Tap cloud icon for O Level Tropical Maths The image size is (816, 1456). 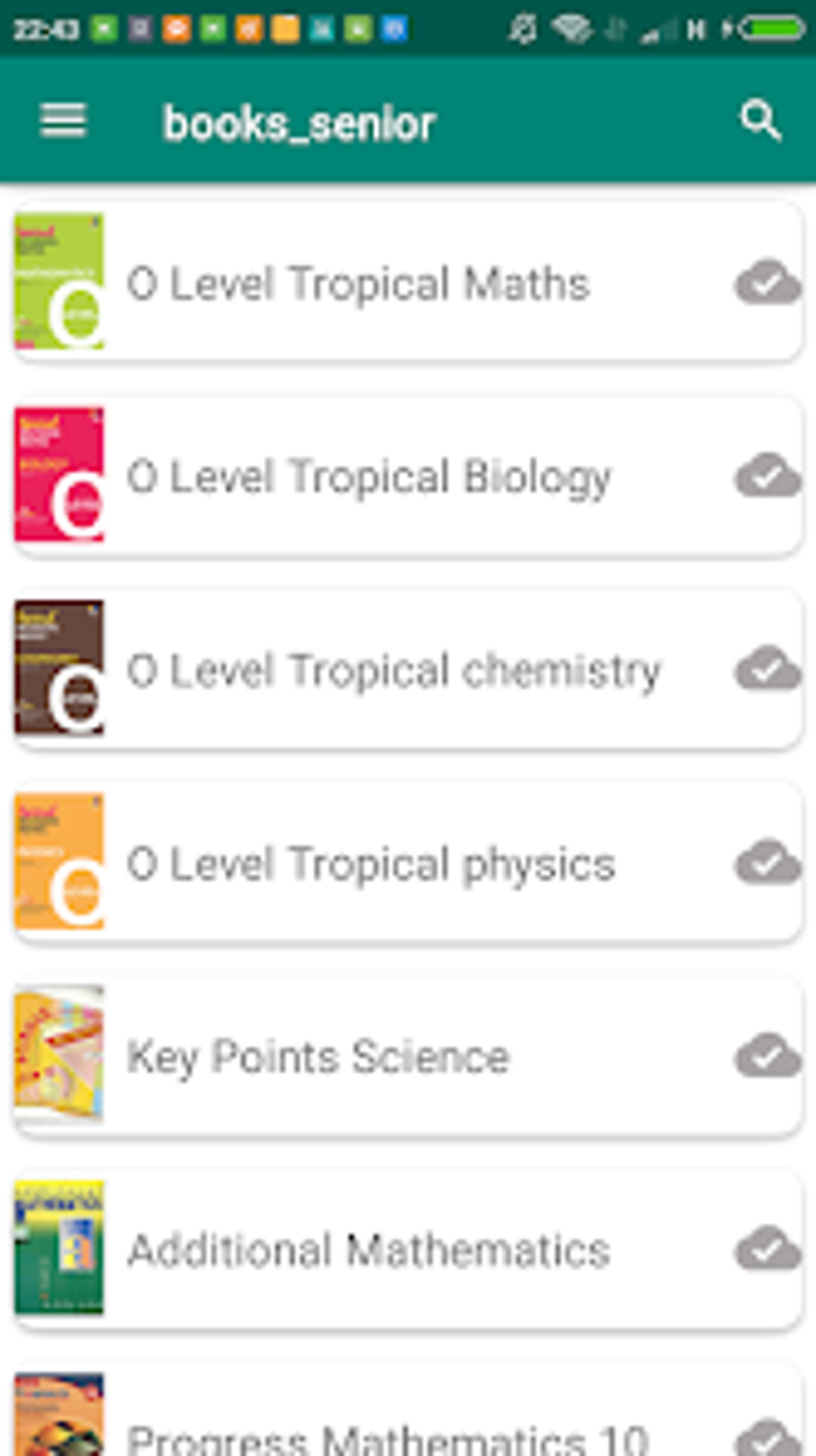click(767, 283)
